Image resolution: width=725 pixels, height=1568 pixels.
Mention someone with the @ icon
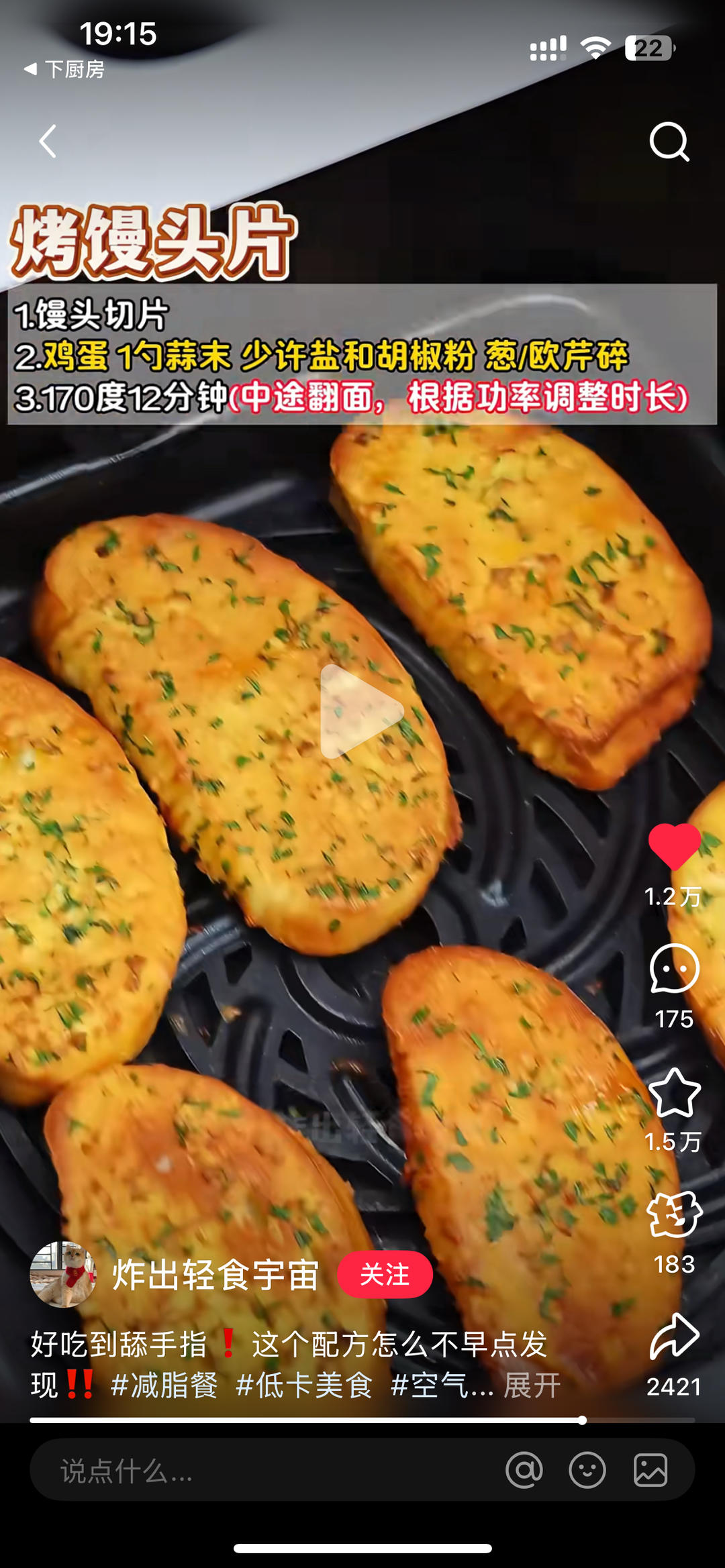524,1471
